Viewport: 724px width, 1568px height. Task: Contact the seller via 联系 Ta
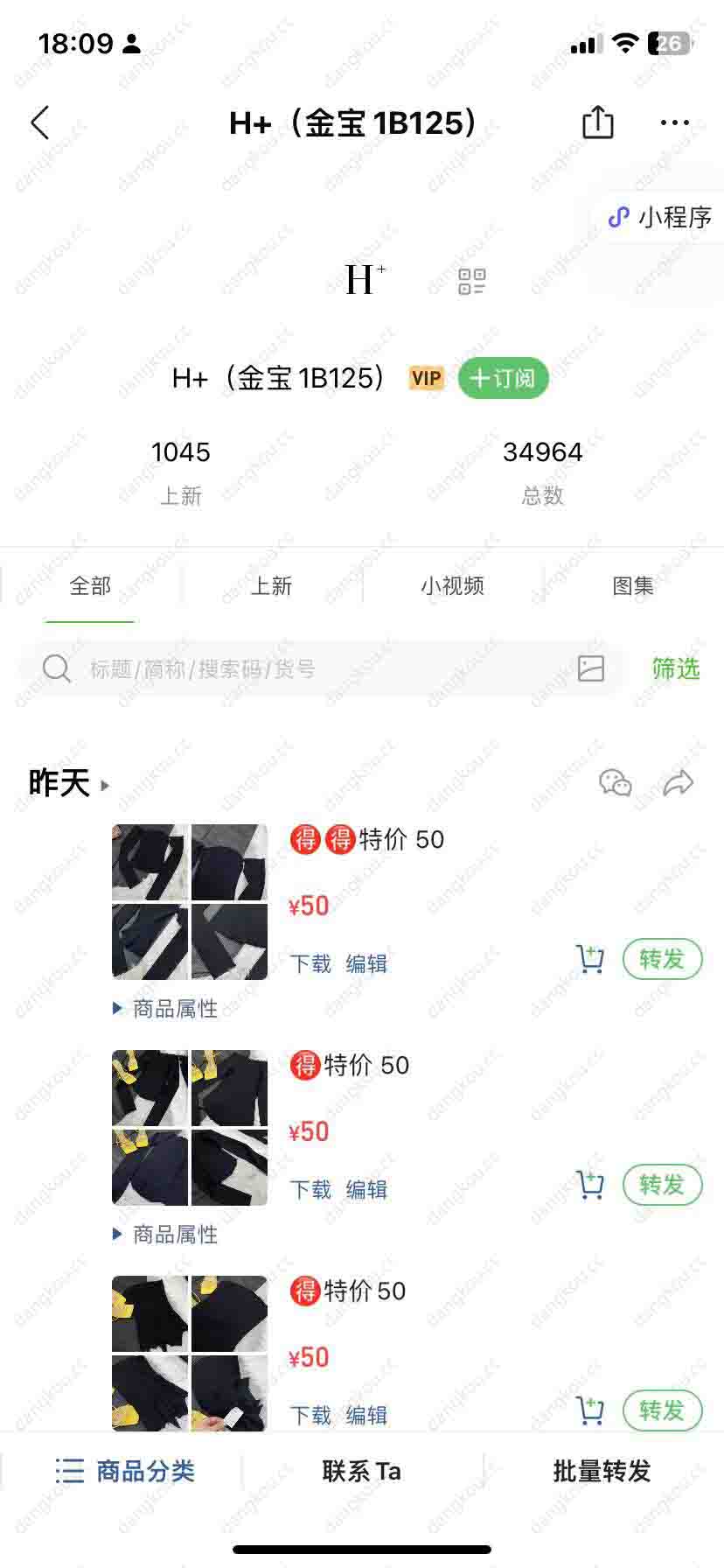click(x=361, y=1471)
